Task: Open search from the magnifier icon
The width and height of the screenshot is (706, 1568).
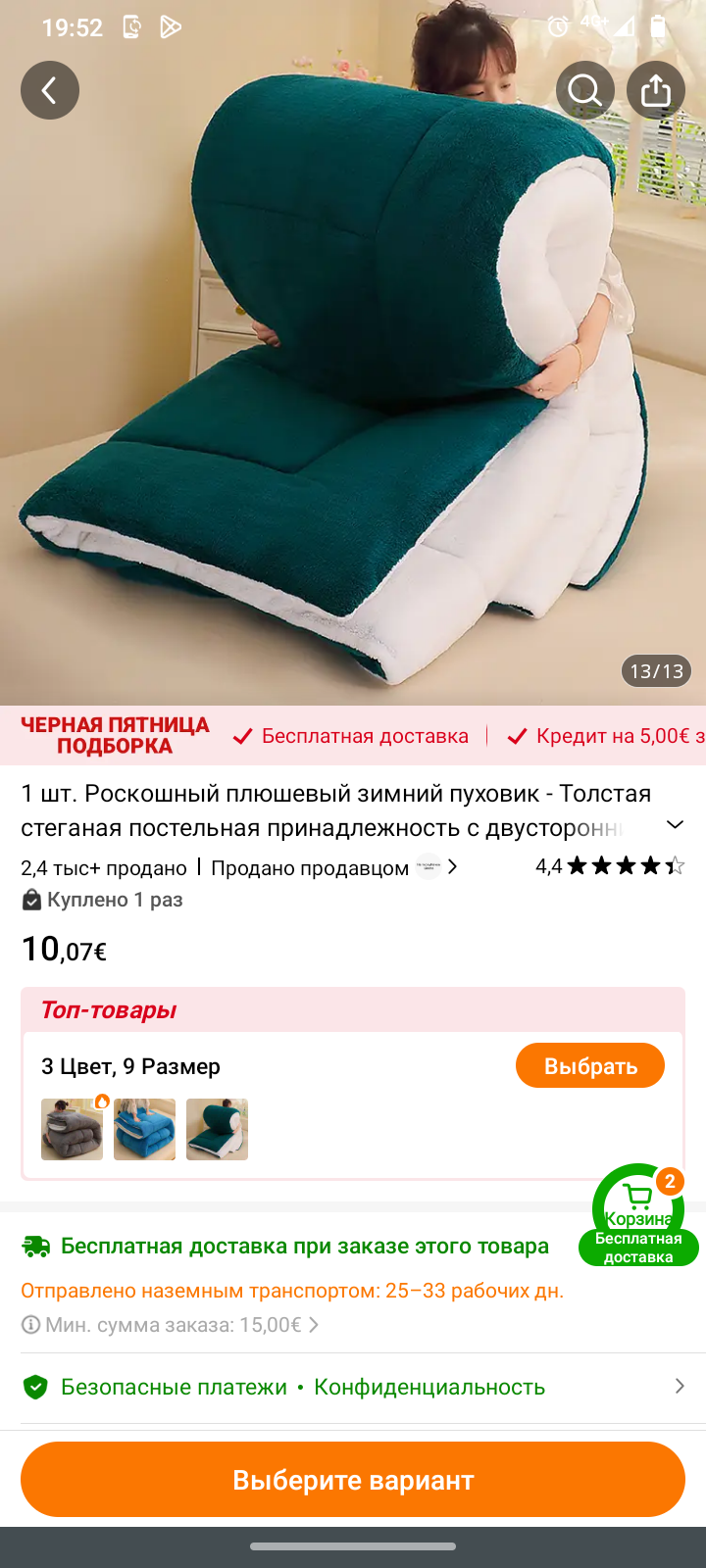Action: [x=584, y=90]
